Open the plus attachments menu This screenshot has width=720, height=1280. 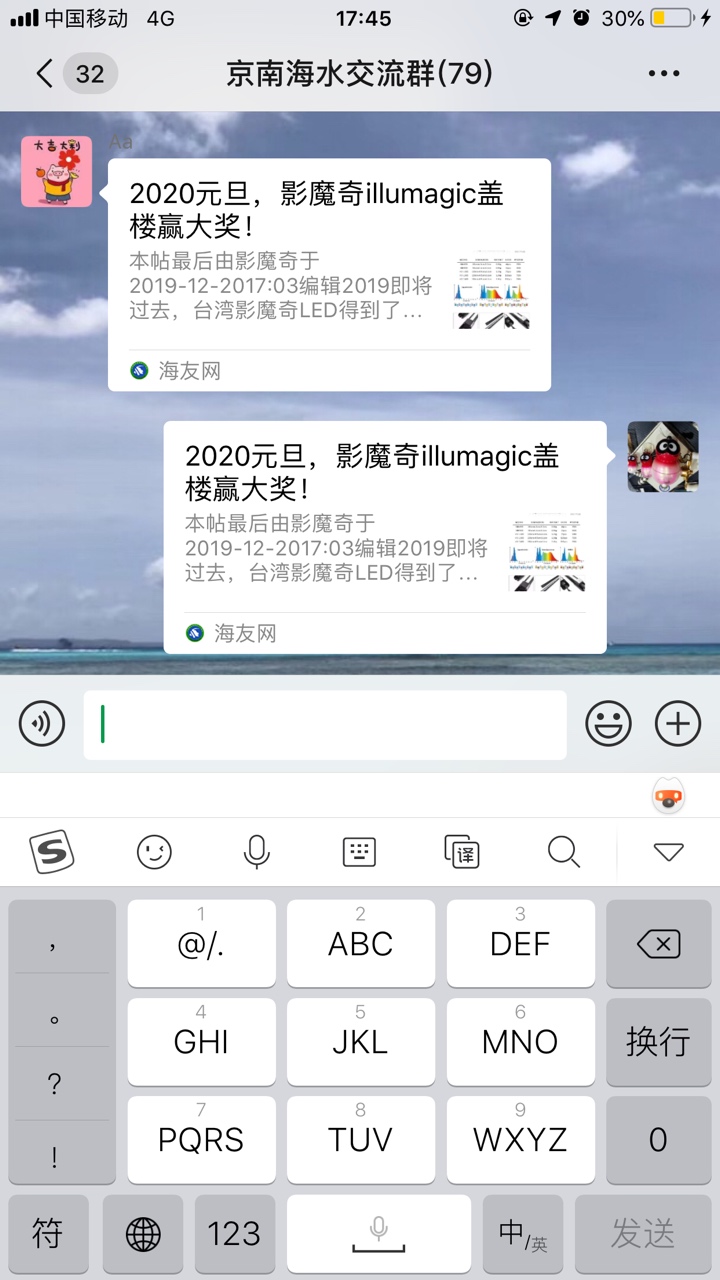[x=677, y=723]
